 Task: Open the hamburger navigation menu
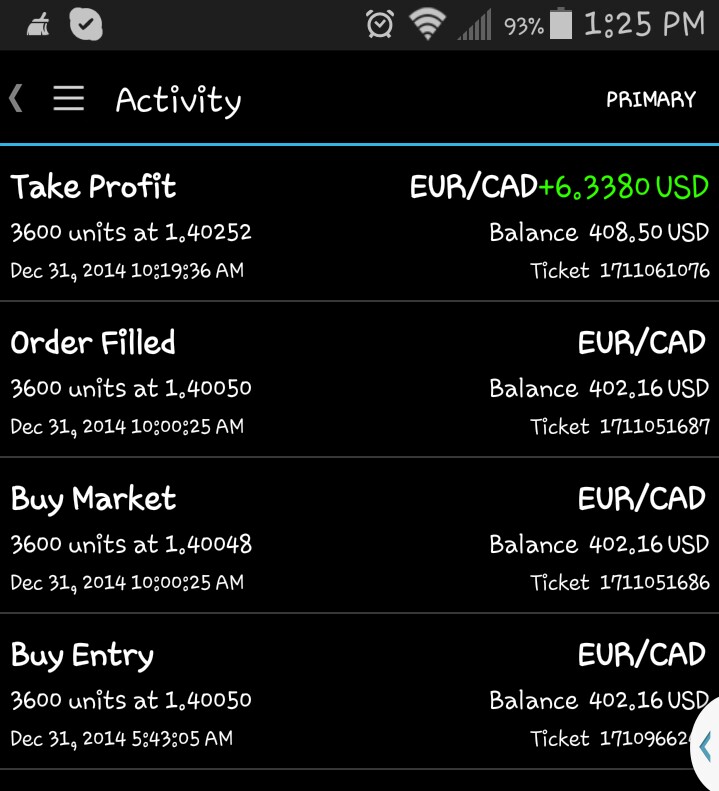point(68,98)
